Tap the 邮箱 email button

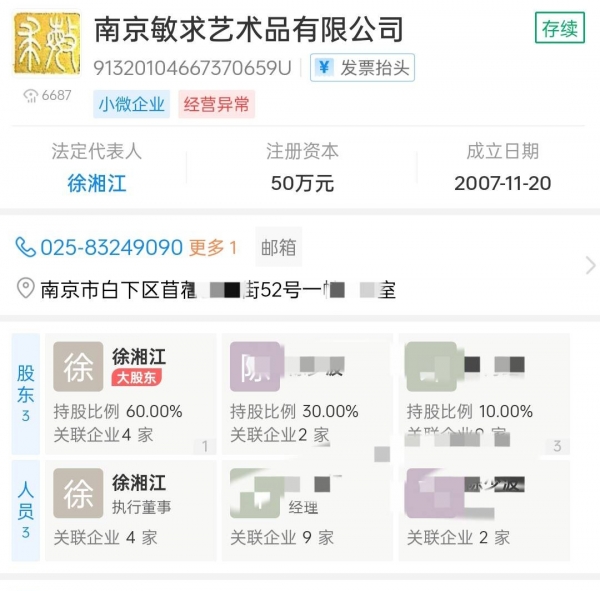pyautogui.click(x=278, y=247)
